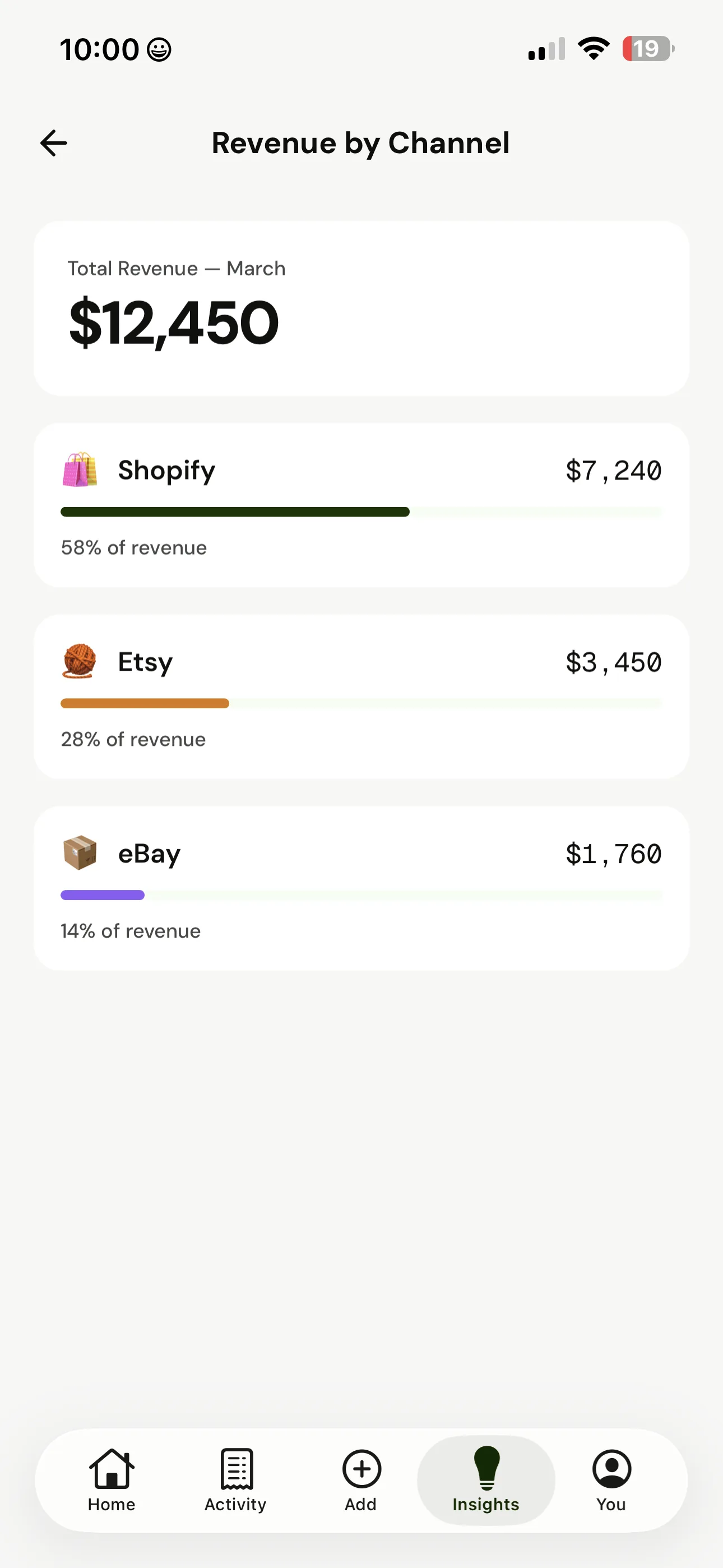Open the Etsy channel details
723x1568 pixels.
pyautogui.click(x=361, y=696)
